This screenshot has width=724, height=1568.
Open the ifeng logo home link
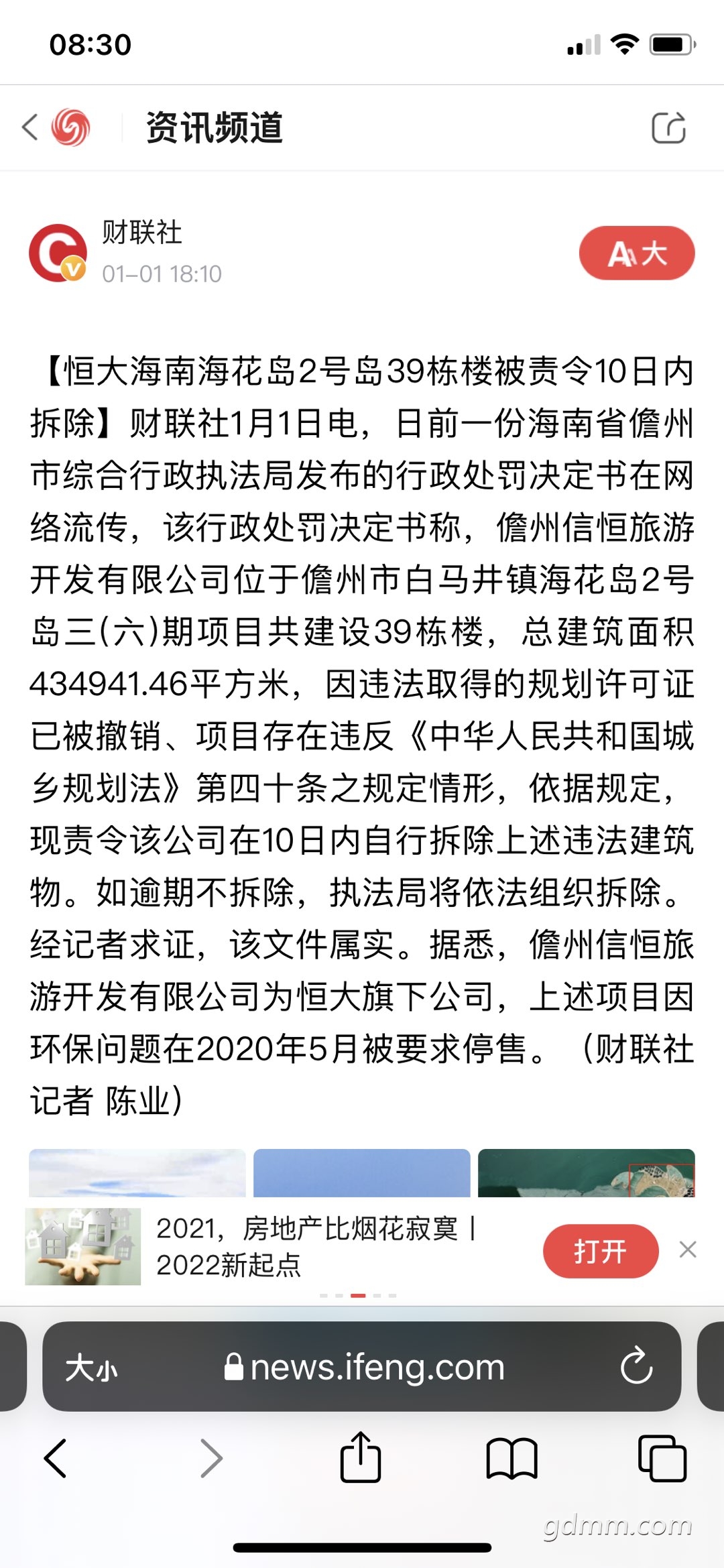[70, 127]
